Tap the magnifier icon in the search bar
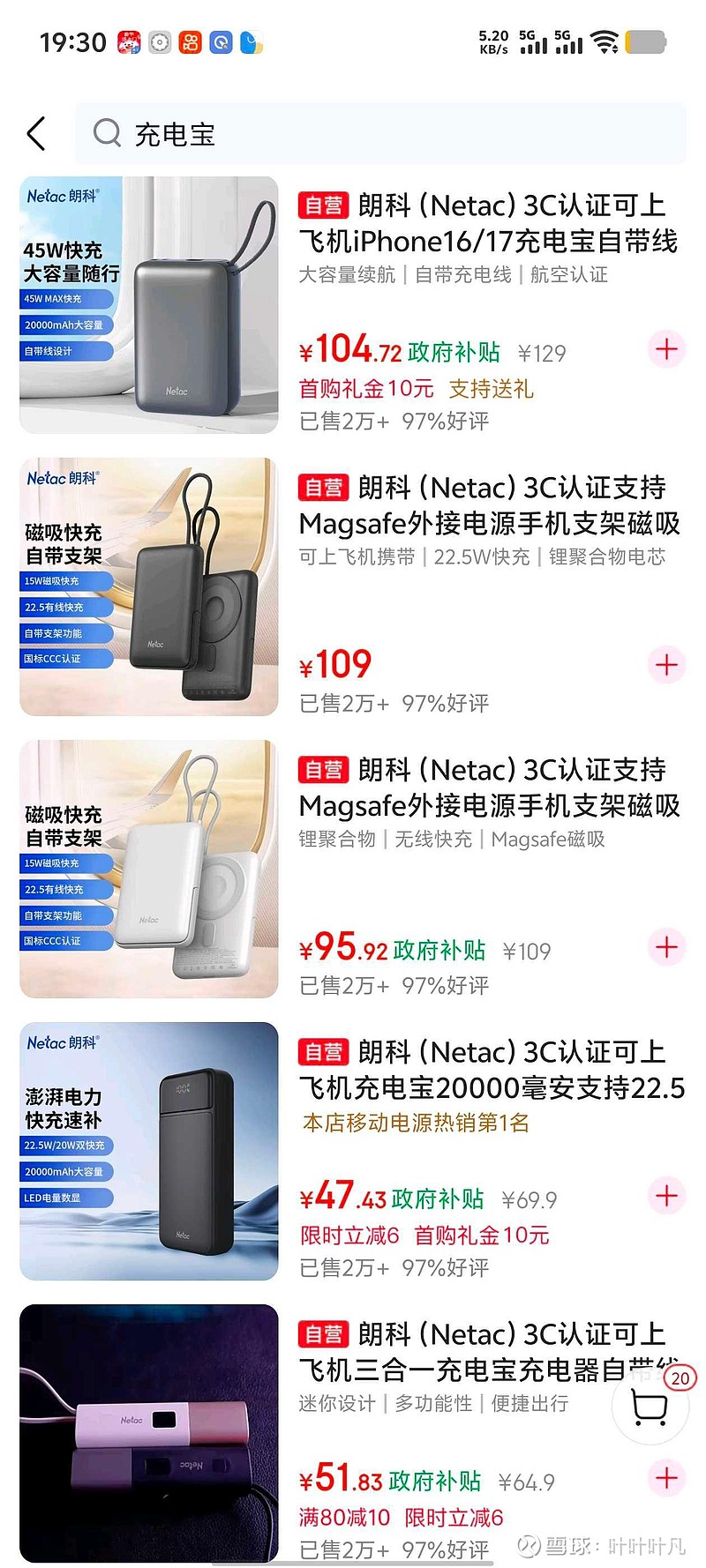Viewport: 706px width, 1568px height. (107, 133)
